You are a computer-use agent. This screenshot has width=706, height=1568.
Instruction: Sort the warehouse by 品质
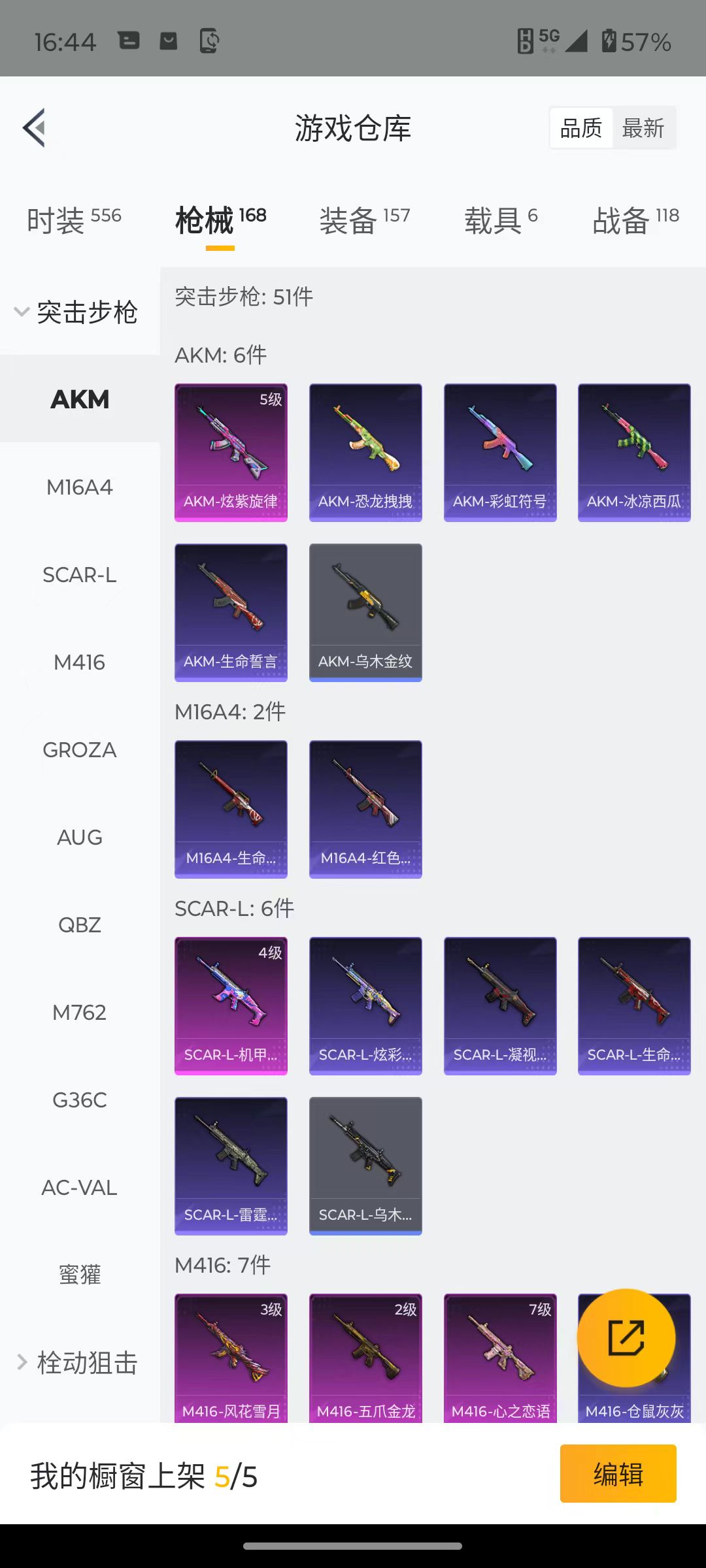(x=581, y=128)
